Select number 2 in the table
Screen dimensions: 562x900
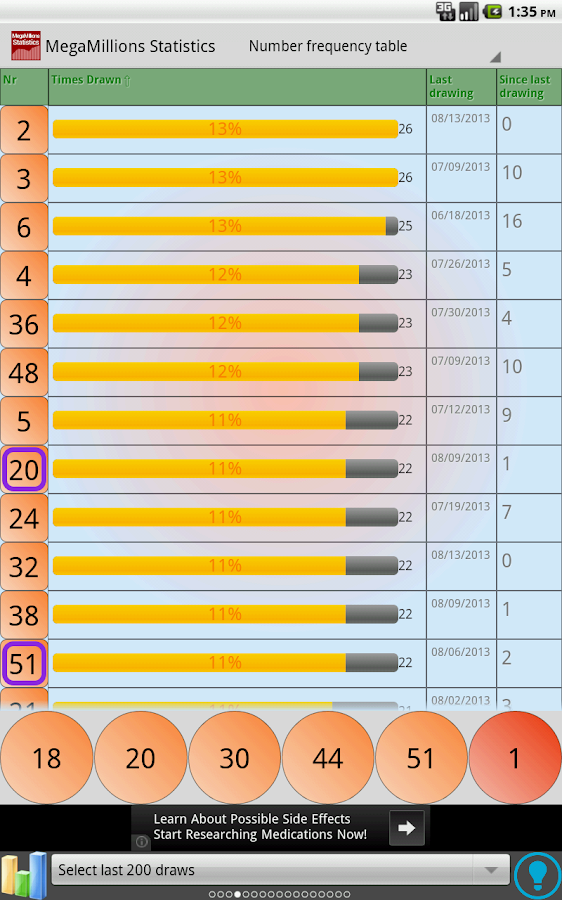pyautogui.click(x=24, y=130)
